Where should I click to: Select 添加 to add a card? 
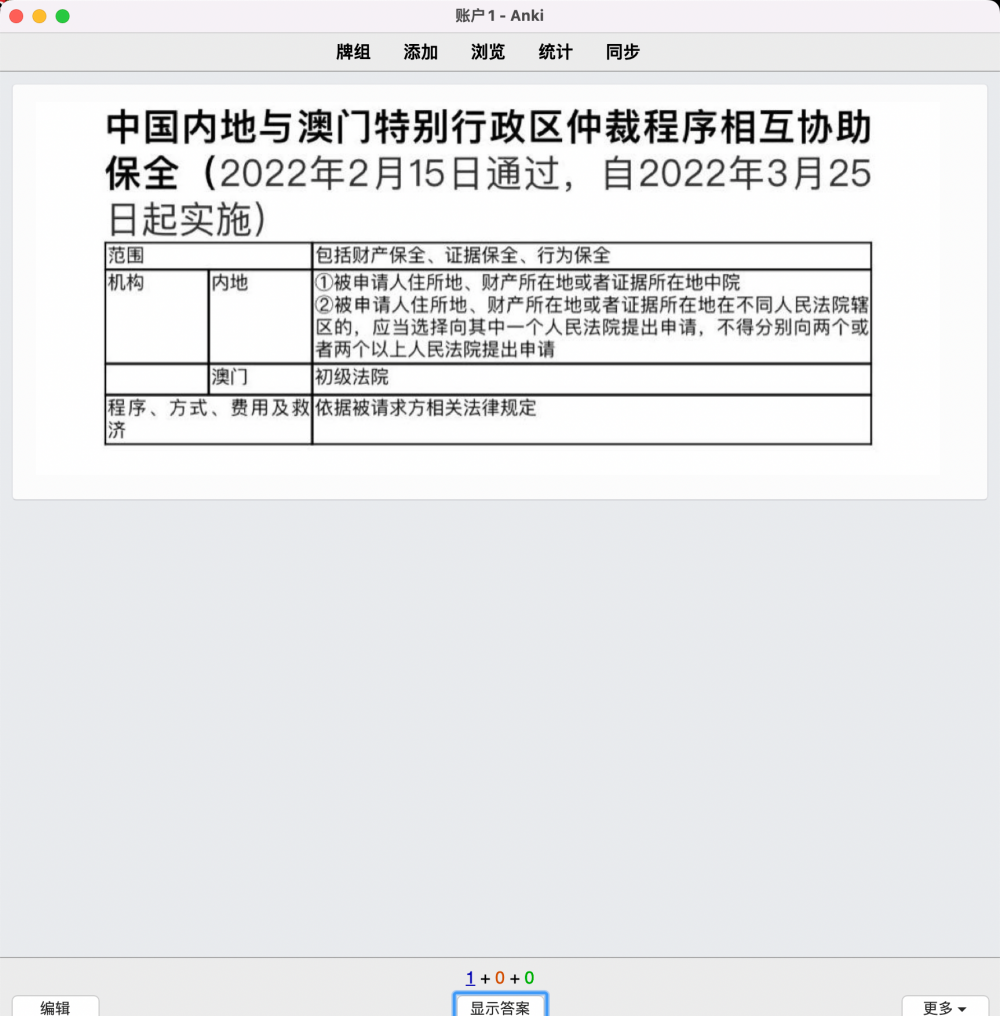421,52
